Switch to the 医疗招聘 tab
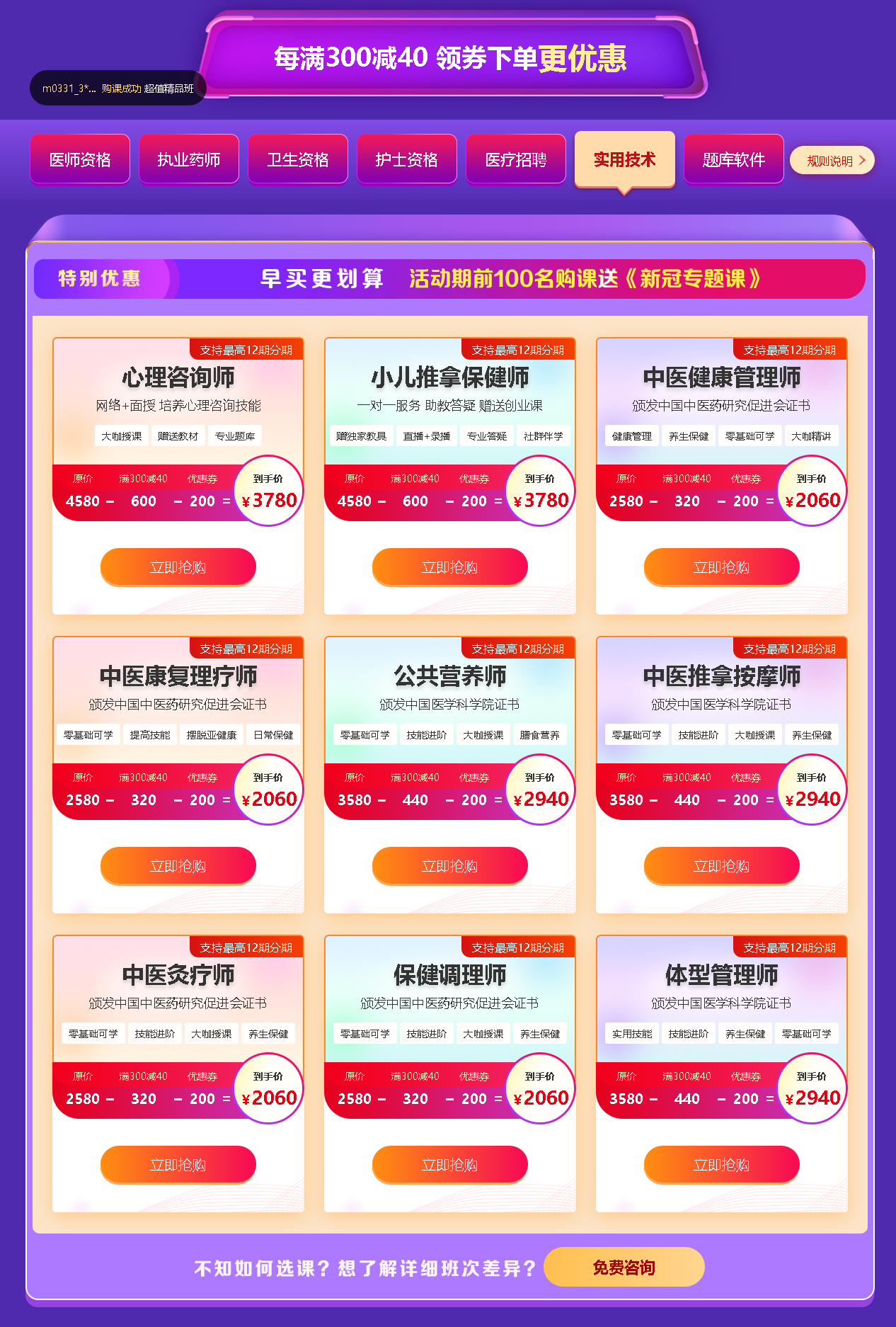 (516, 159)
